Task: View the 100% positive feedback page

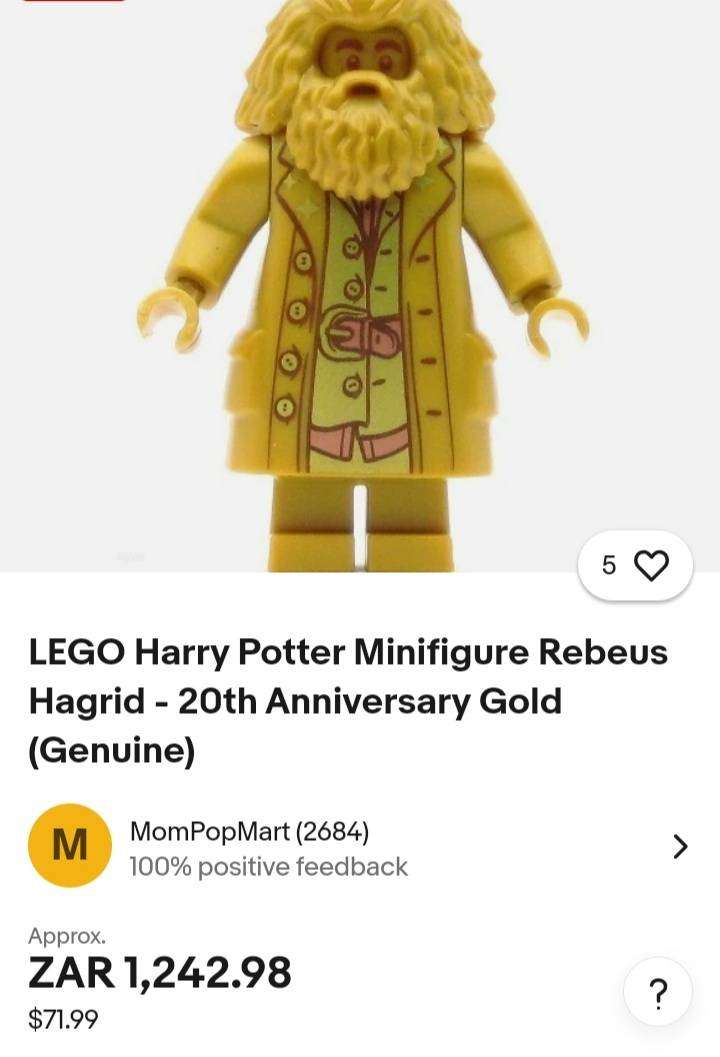Action: pos(267,868)
